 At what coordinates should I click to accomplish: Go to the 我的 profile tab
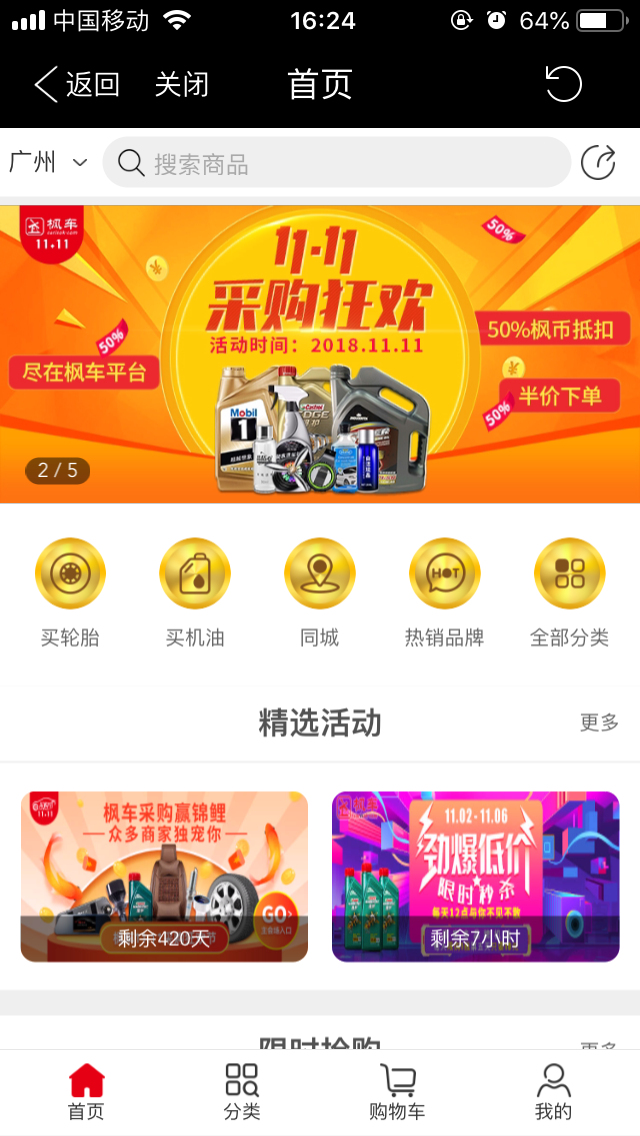[553, 1092]
